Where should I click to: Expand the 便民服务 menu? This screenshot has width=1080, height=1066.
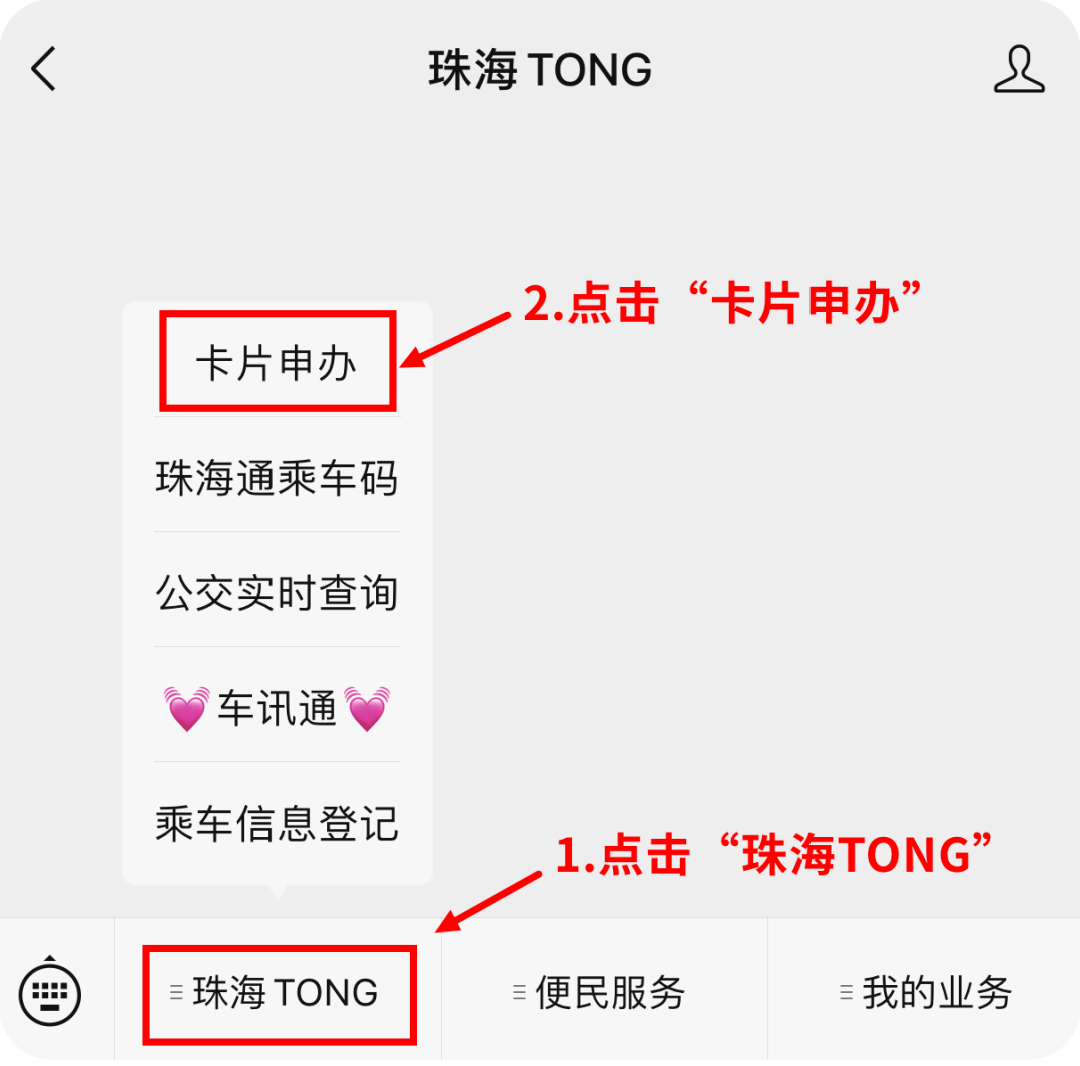tap(604, 993)
